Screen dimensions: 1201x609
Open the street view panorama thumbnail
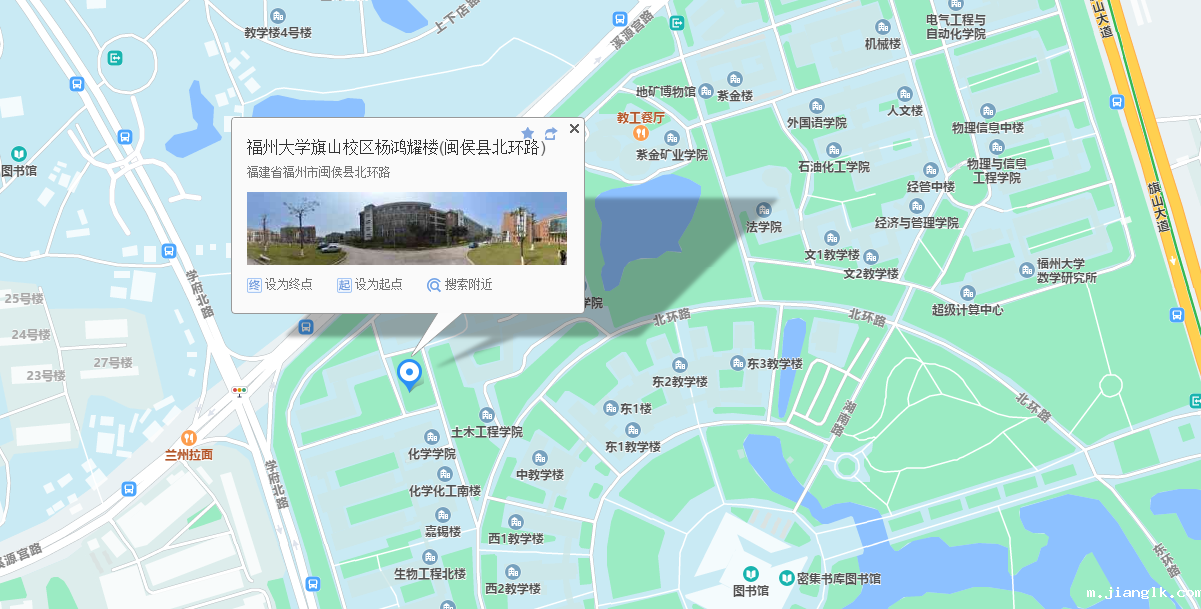(406, 228)
